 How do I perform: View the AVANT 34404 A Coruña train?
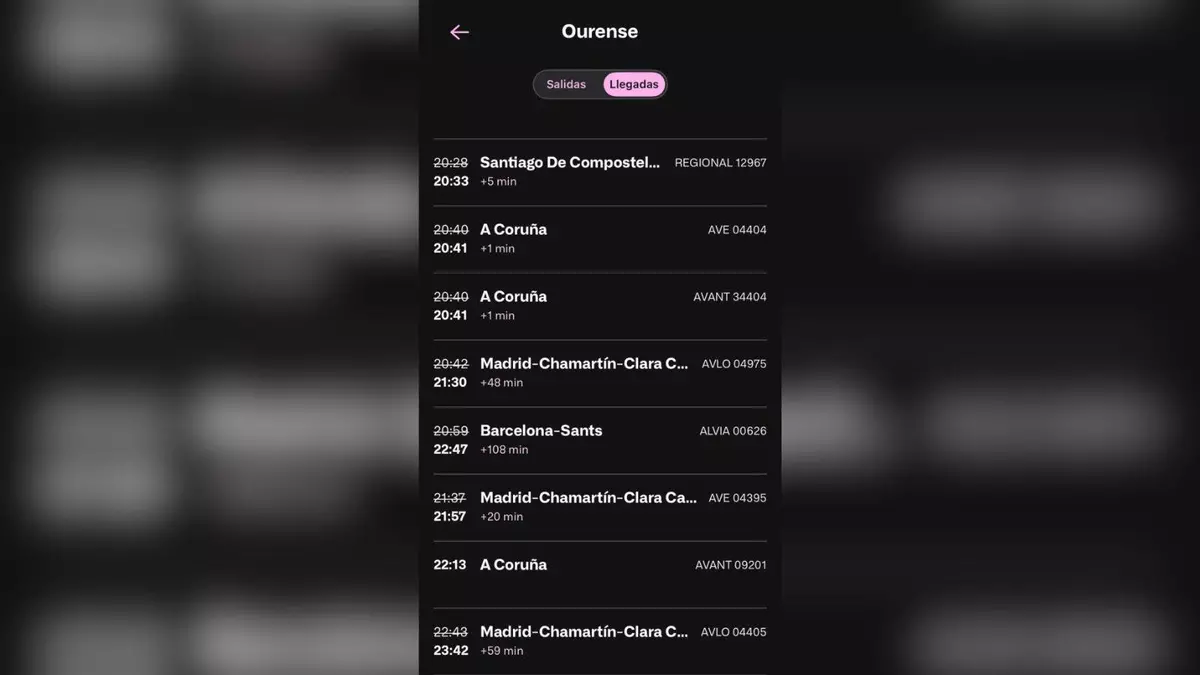pyautogui.click(x=600, y=305)
